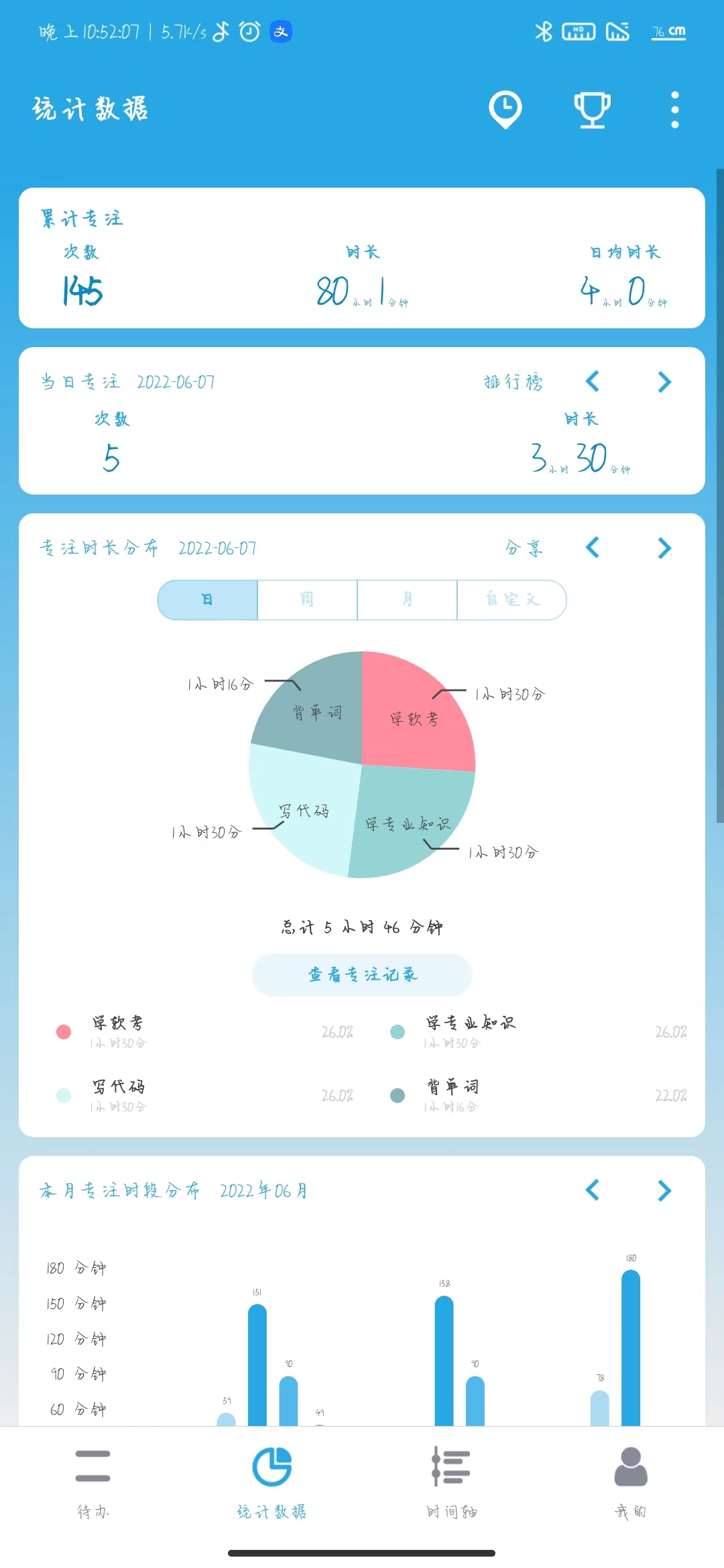Go to previous day in 当日专注
The width and height of the screenshot is (724, 1568).
[x=593, y=382]
